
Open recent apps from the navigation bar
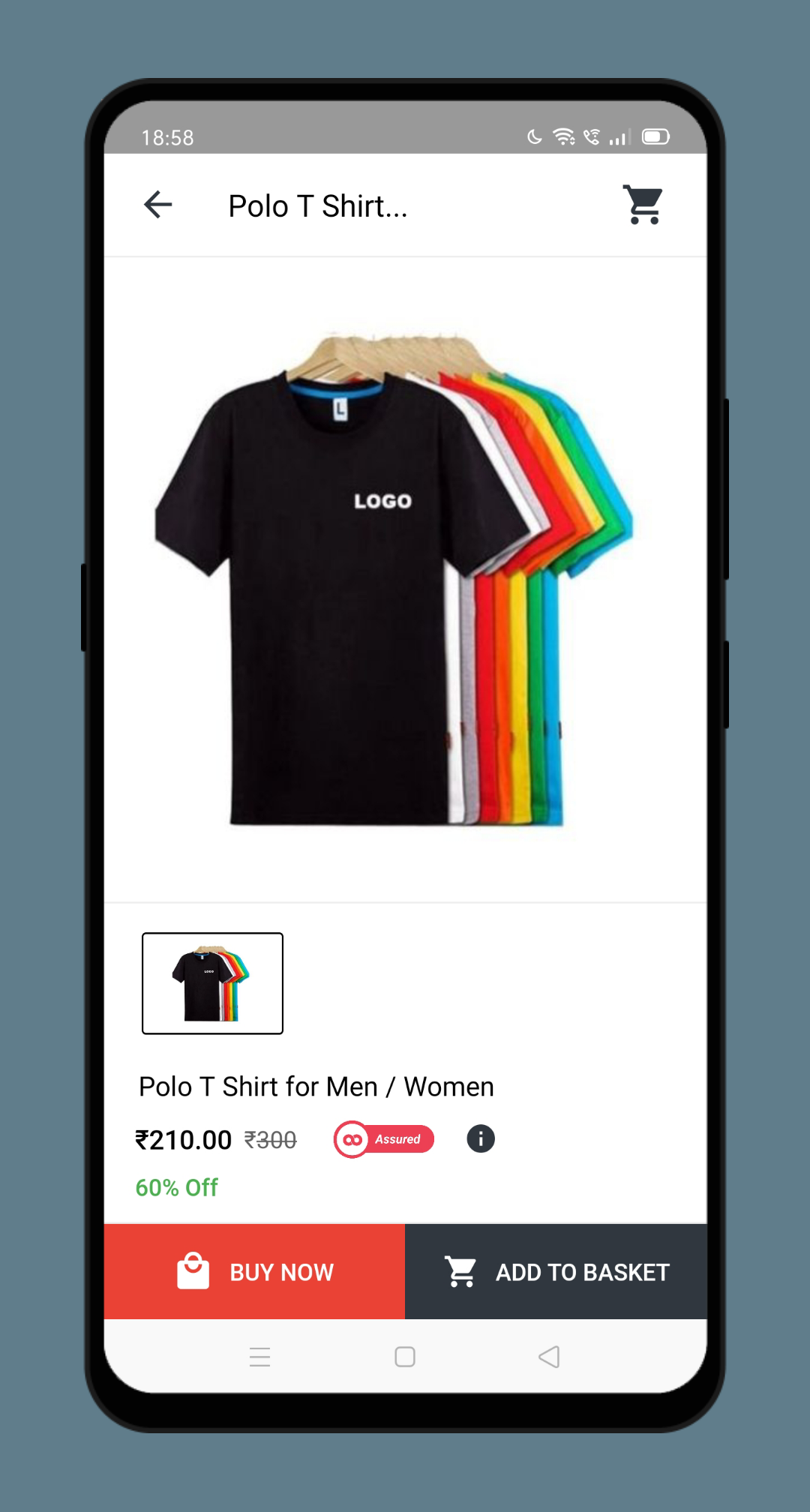[x=259, y=1357]
